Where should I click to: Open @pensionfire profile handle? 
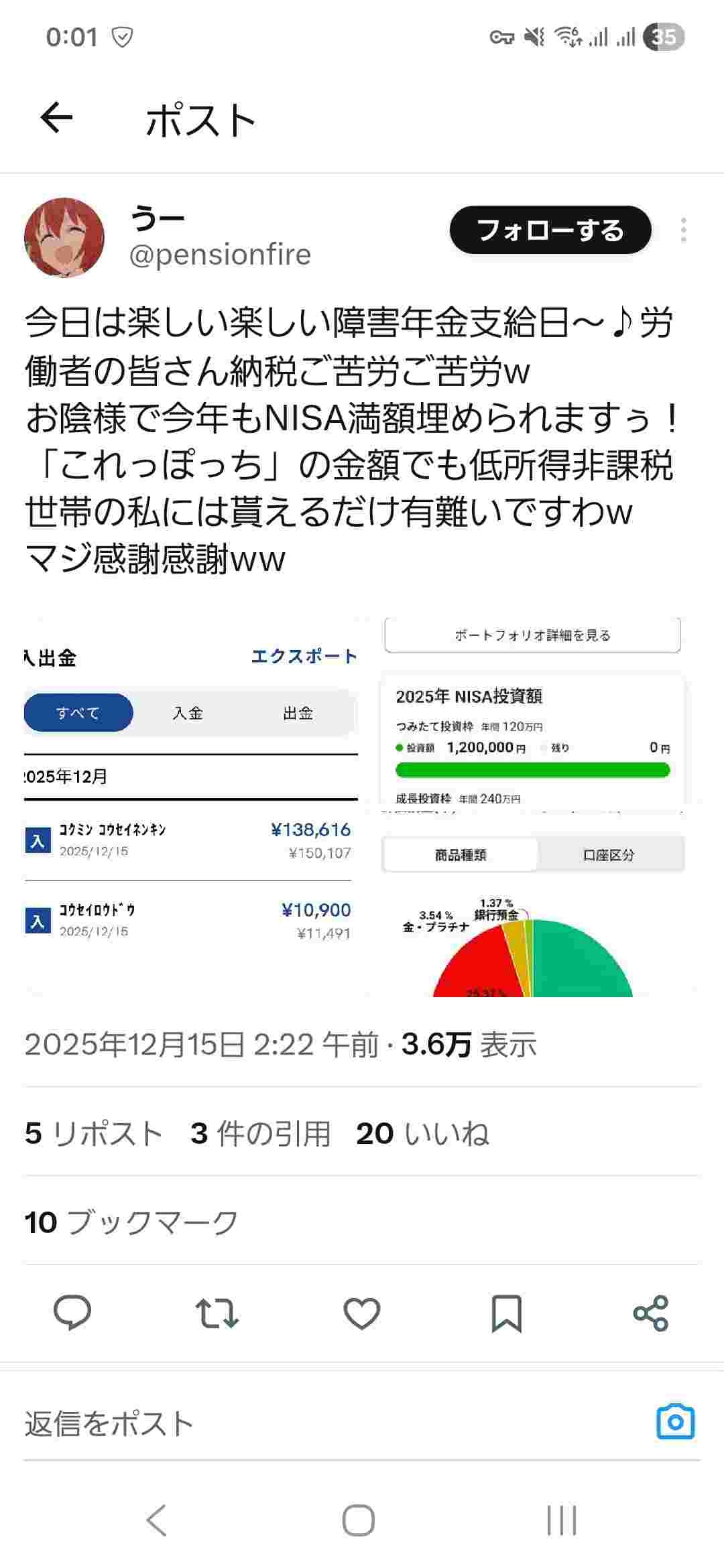(220, 255)
